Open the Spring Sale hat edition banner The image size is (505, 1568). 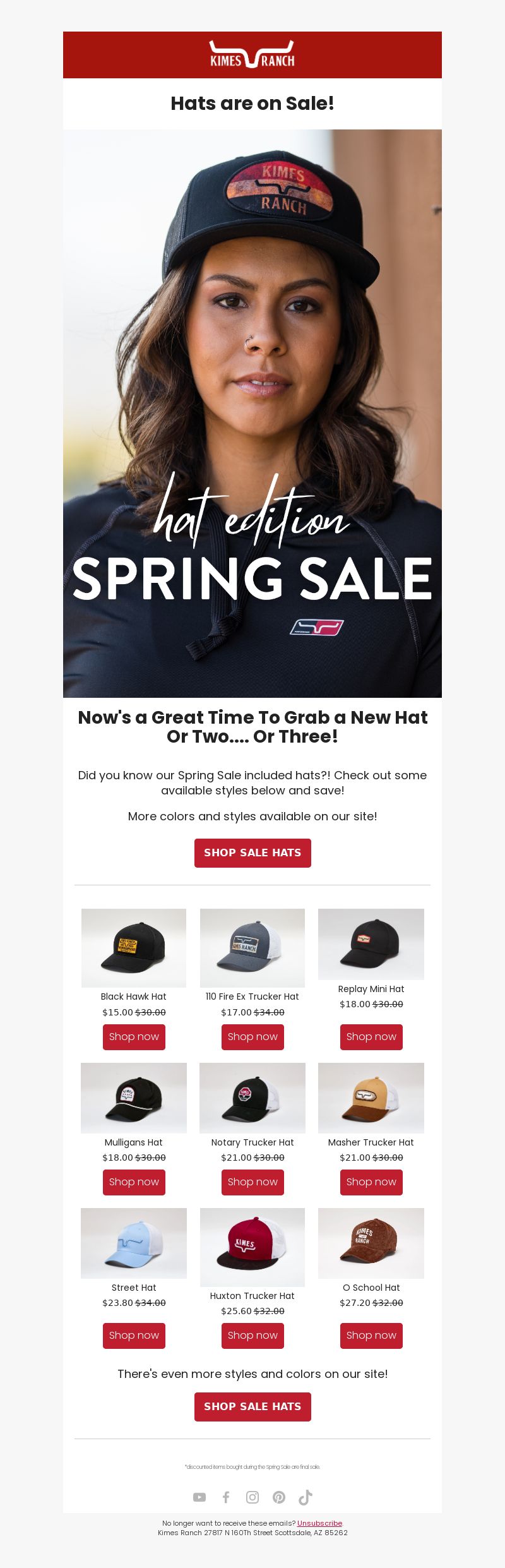[252, 414]
